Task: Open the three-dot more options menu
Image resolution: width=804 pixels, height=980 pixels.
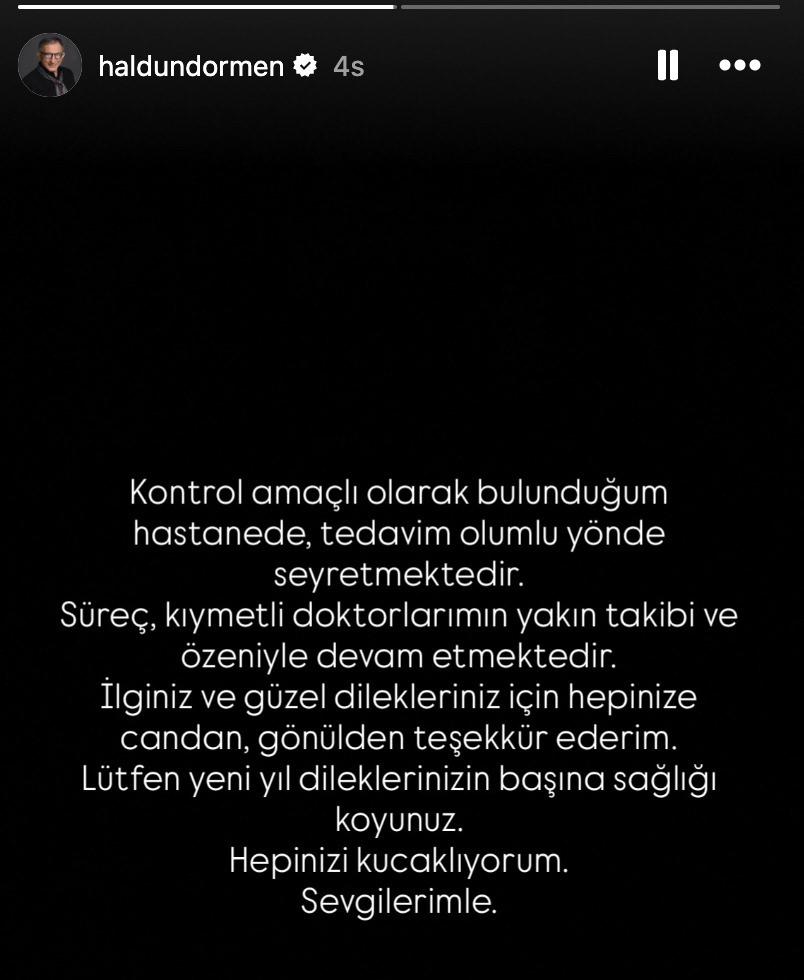Action: click(x=740, y=65)
